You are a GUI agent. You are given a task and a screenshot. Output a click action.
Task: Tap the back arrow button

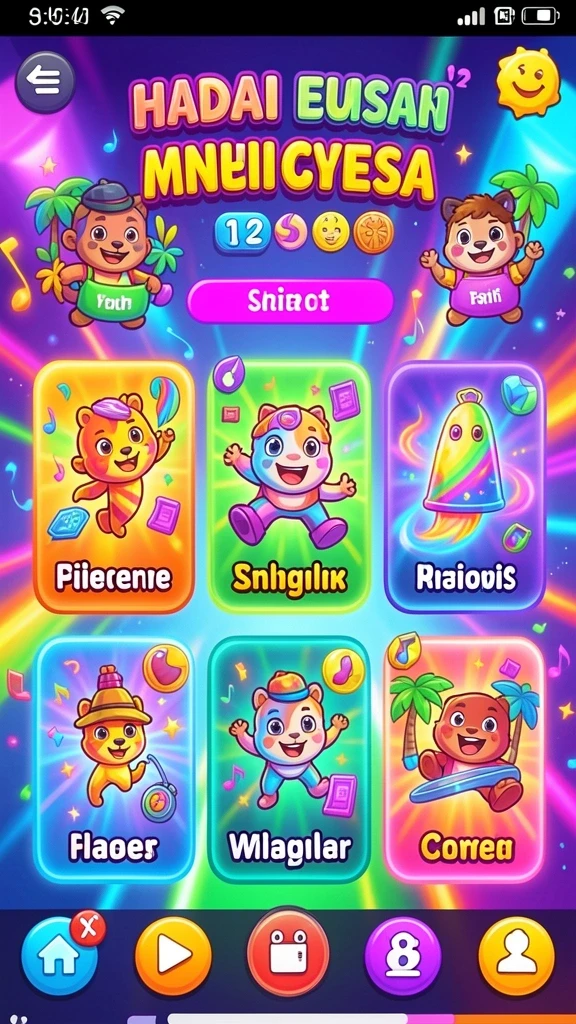pos(44,82)
